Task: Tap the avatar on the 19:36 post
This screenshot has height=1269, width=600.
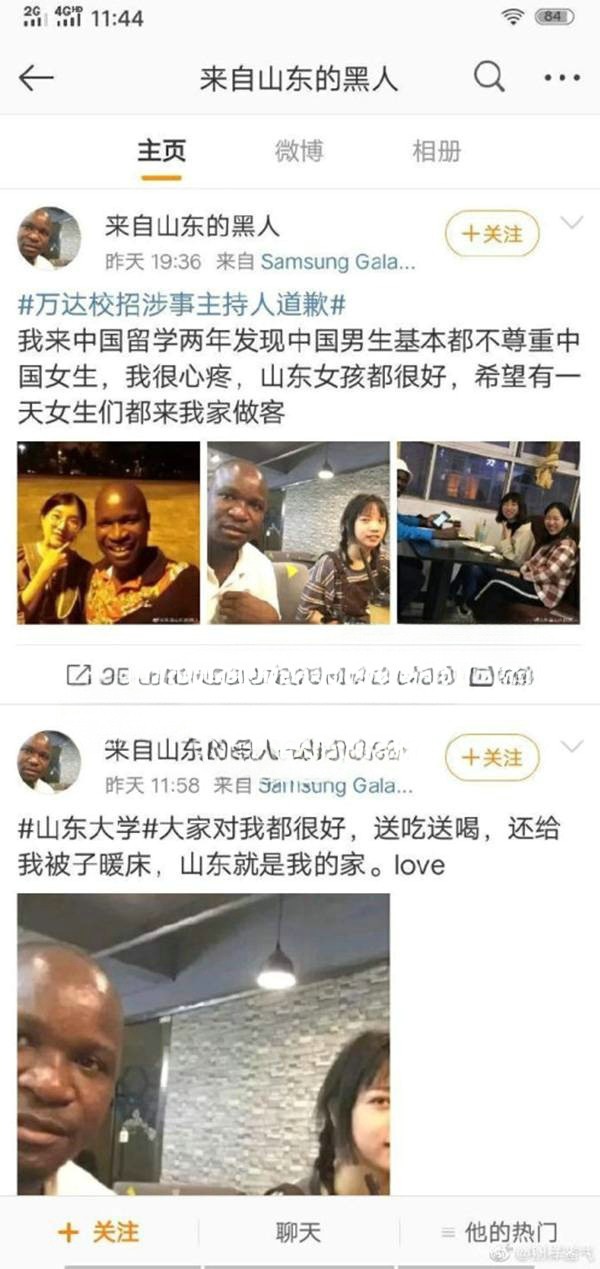Action: (49, 238)
